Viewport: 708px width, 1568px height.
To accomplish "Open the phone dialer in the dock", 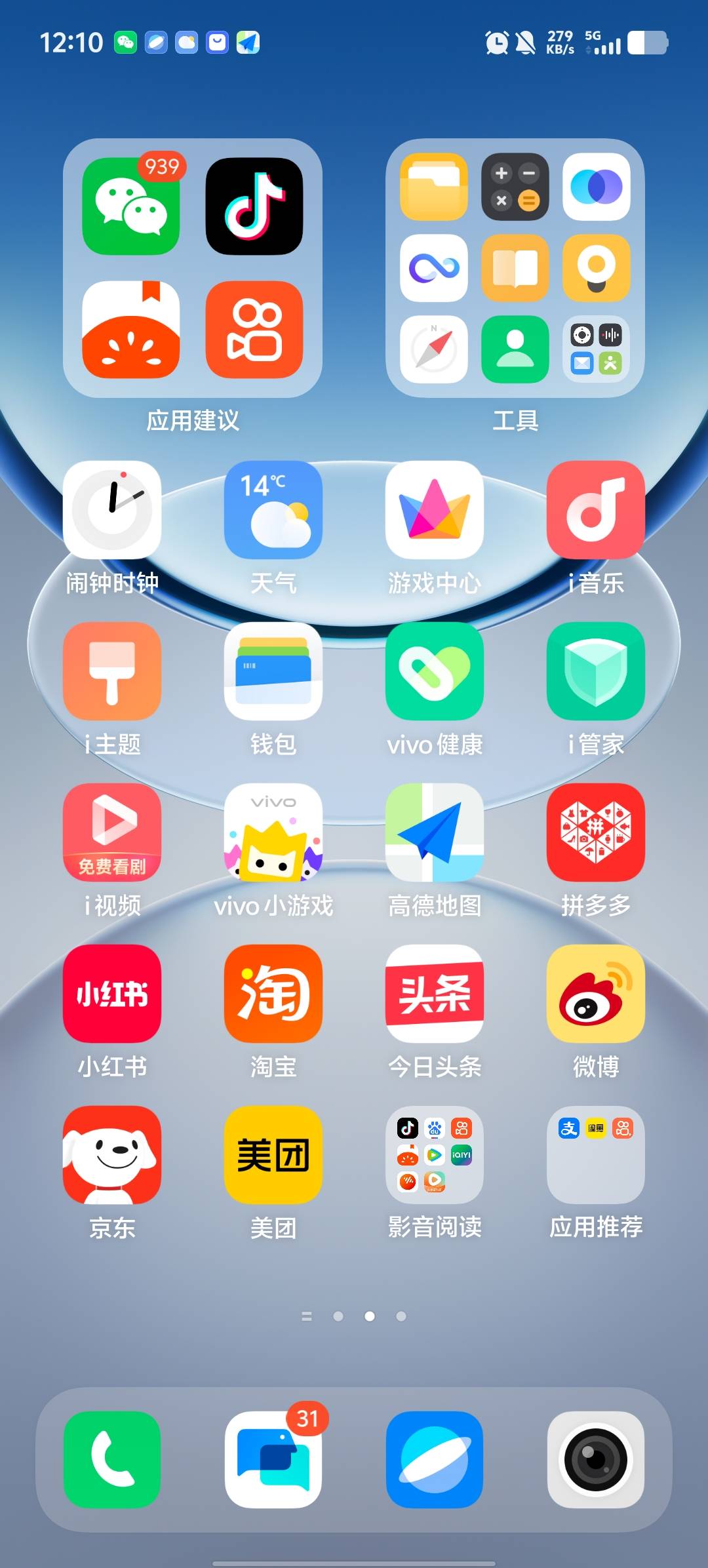I will coord(112,1460).
